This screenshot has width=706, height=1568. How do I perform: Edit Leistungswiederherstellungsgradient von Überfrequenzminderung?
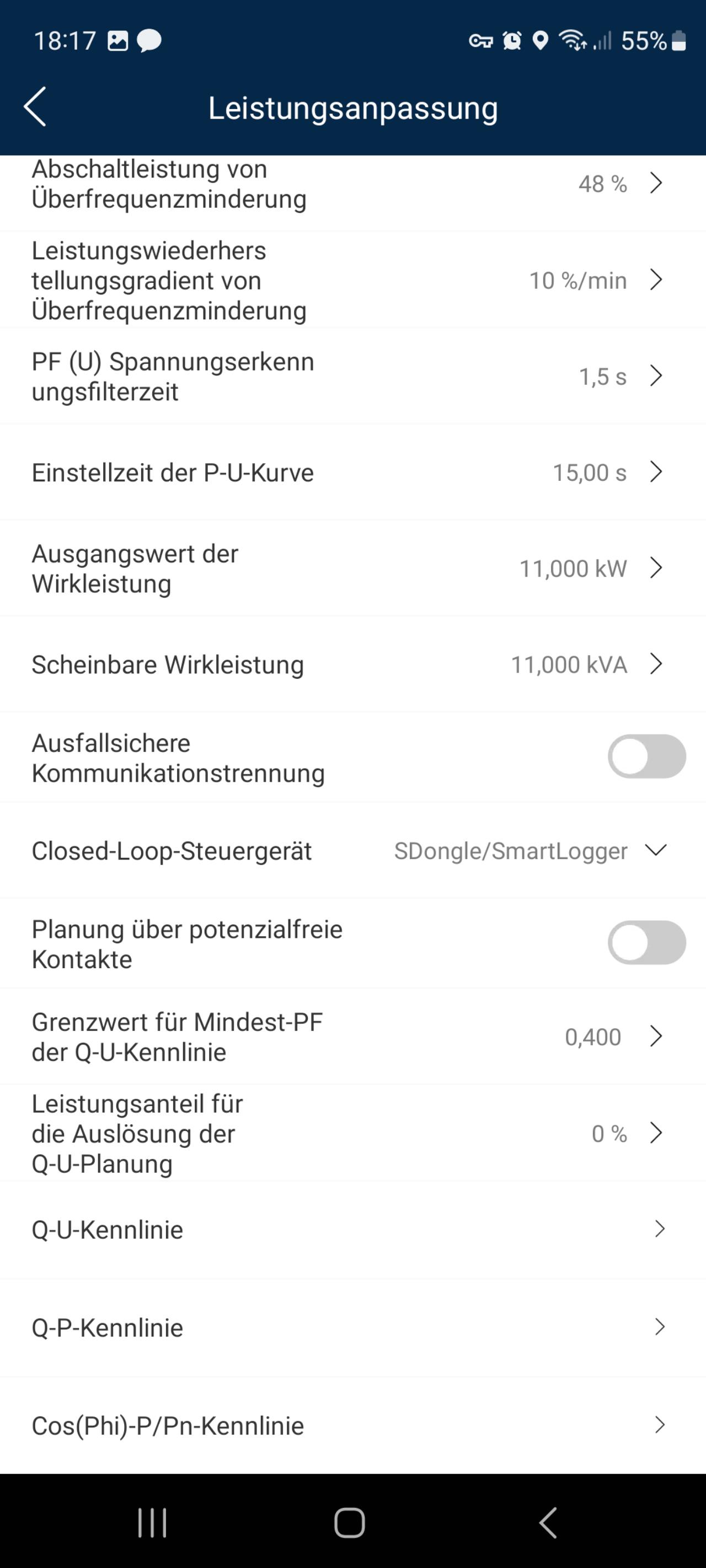352,280
